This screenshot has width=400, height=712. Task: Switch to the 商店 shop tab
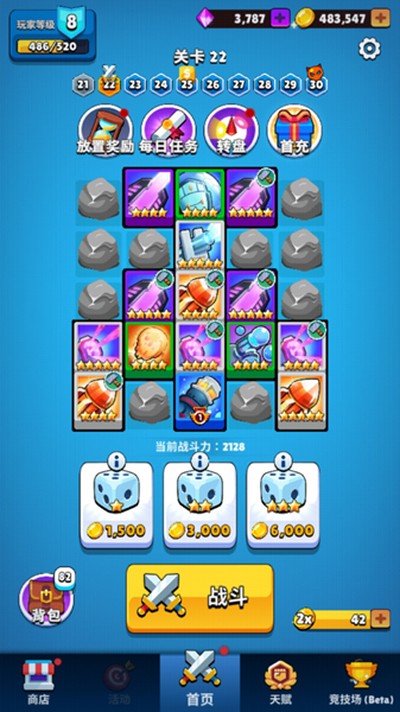click(x=39, y=683)
